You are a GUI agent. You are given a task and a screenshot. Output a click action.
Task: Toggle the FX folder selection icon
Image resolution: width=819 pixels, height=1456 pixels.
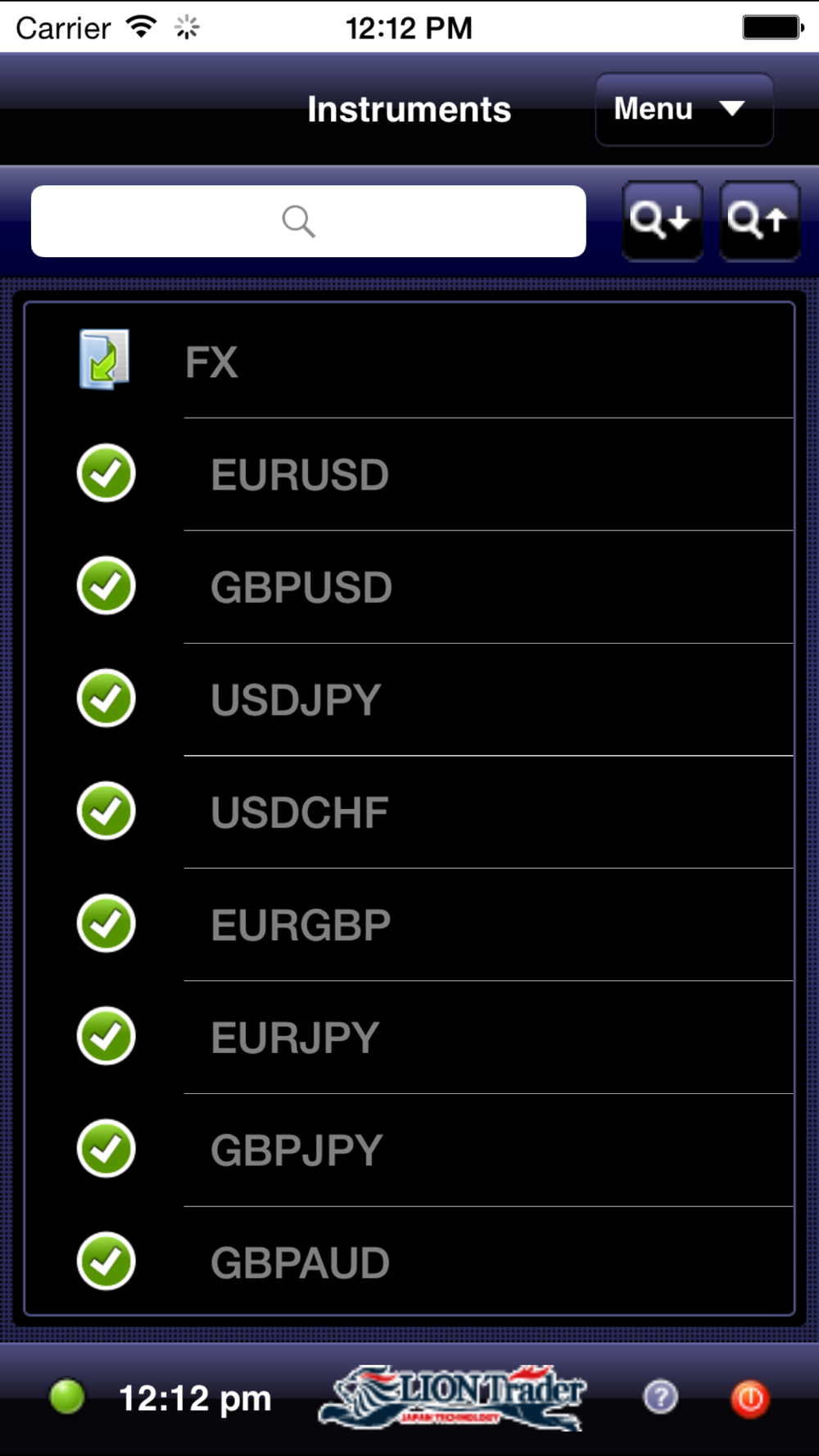point(105,359)
